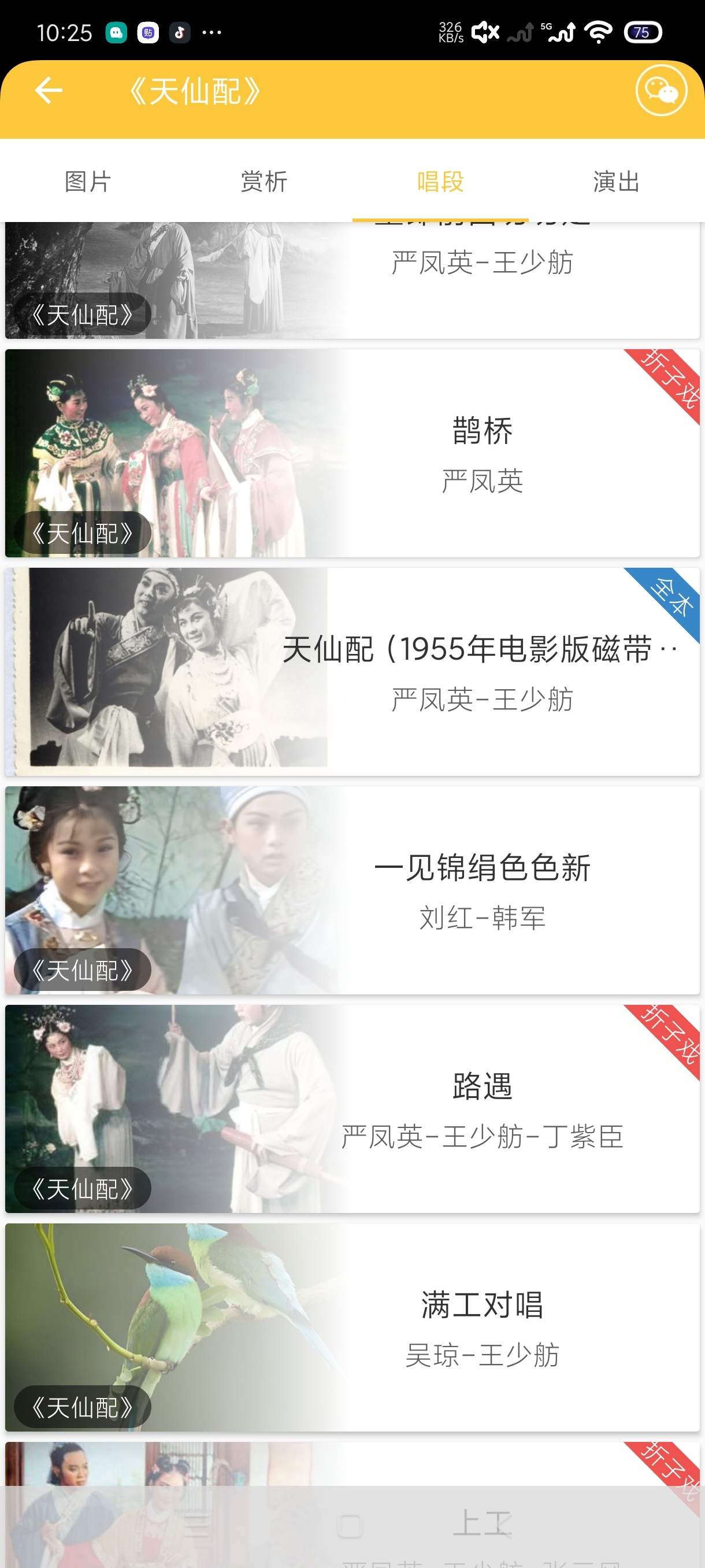Viewport: 705px width, 1568px height.
Task: Tap the battery indicator showing 75
Action: [643, 32]
